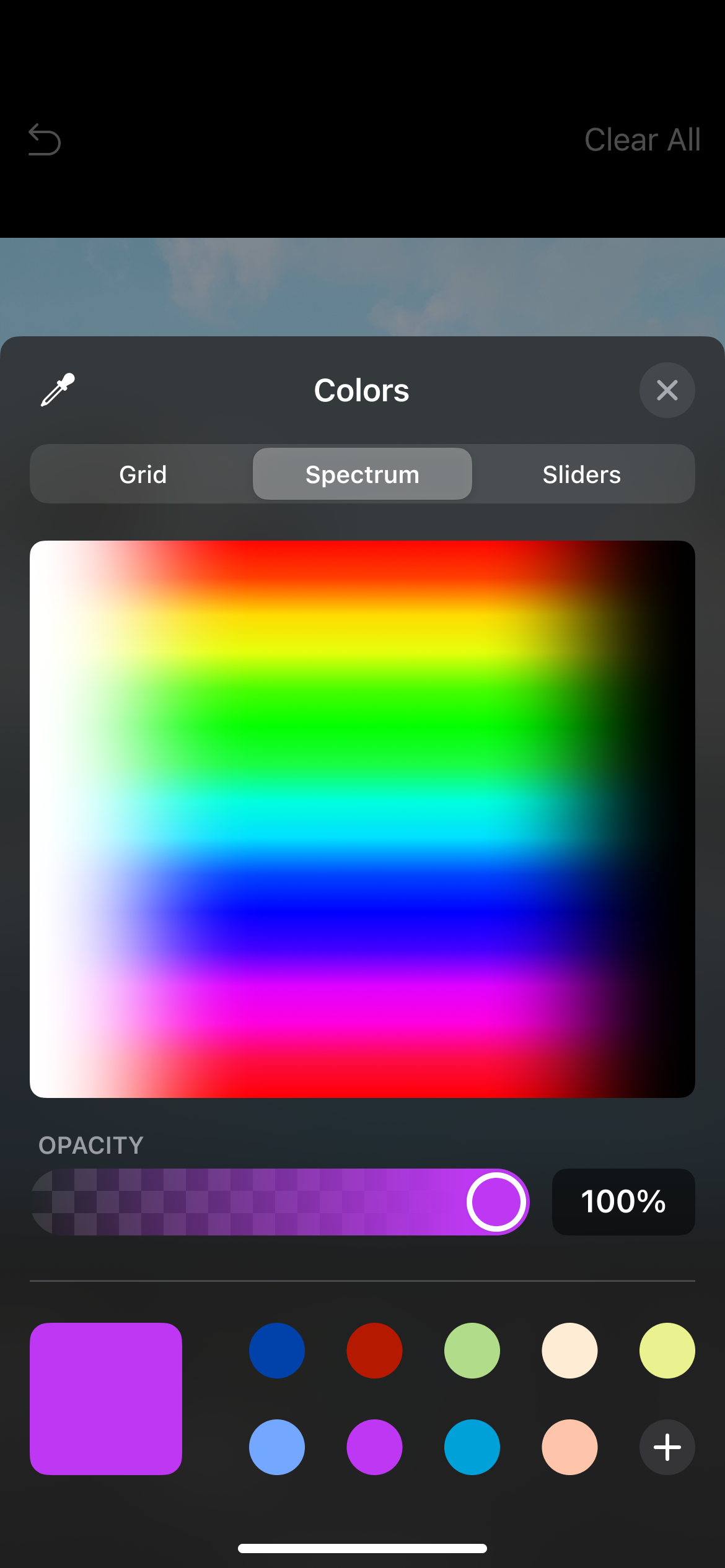The height and width of the screenshot is (1568, 725).
Task: Select the dark blue saved swatch
Action: pyautogui.click(x=277, y=1351)
